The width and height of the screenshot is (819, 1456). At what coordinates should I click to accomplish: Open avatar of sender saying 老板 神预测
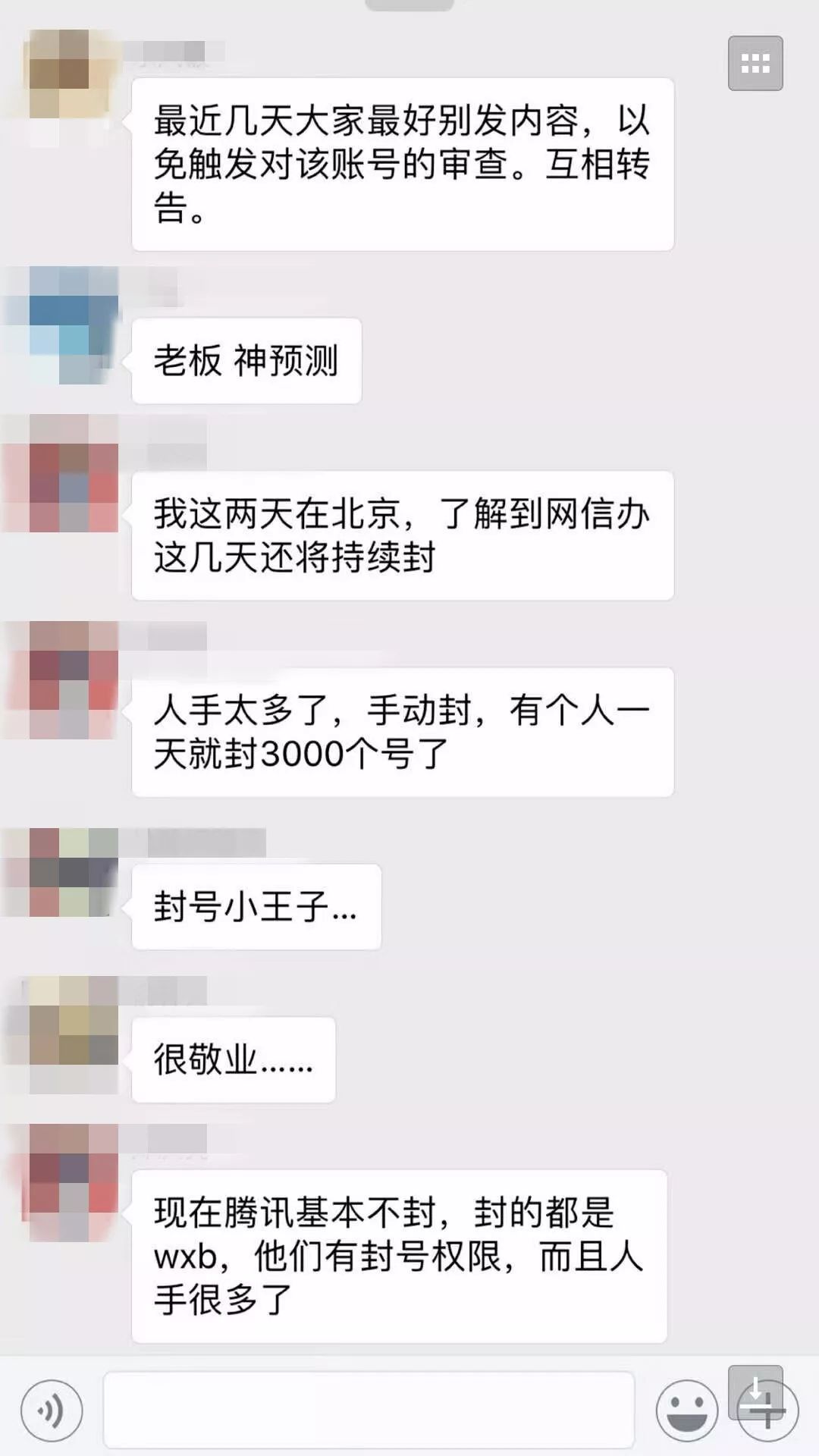[x=74, y=325]
